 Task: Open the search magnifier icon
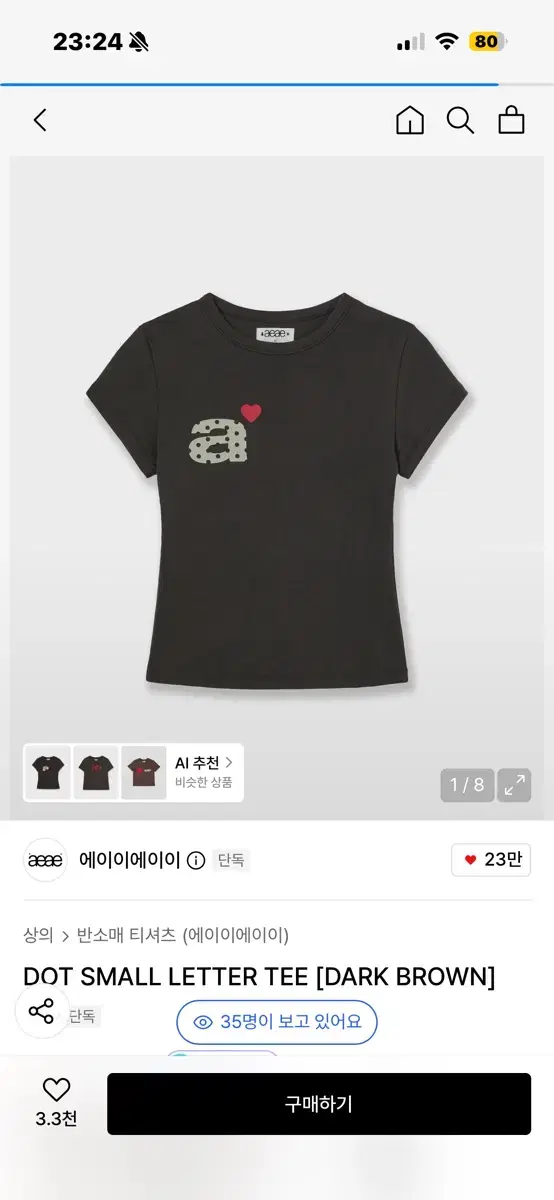[x=460, y=121]
